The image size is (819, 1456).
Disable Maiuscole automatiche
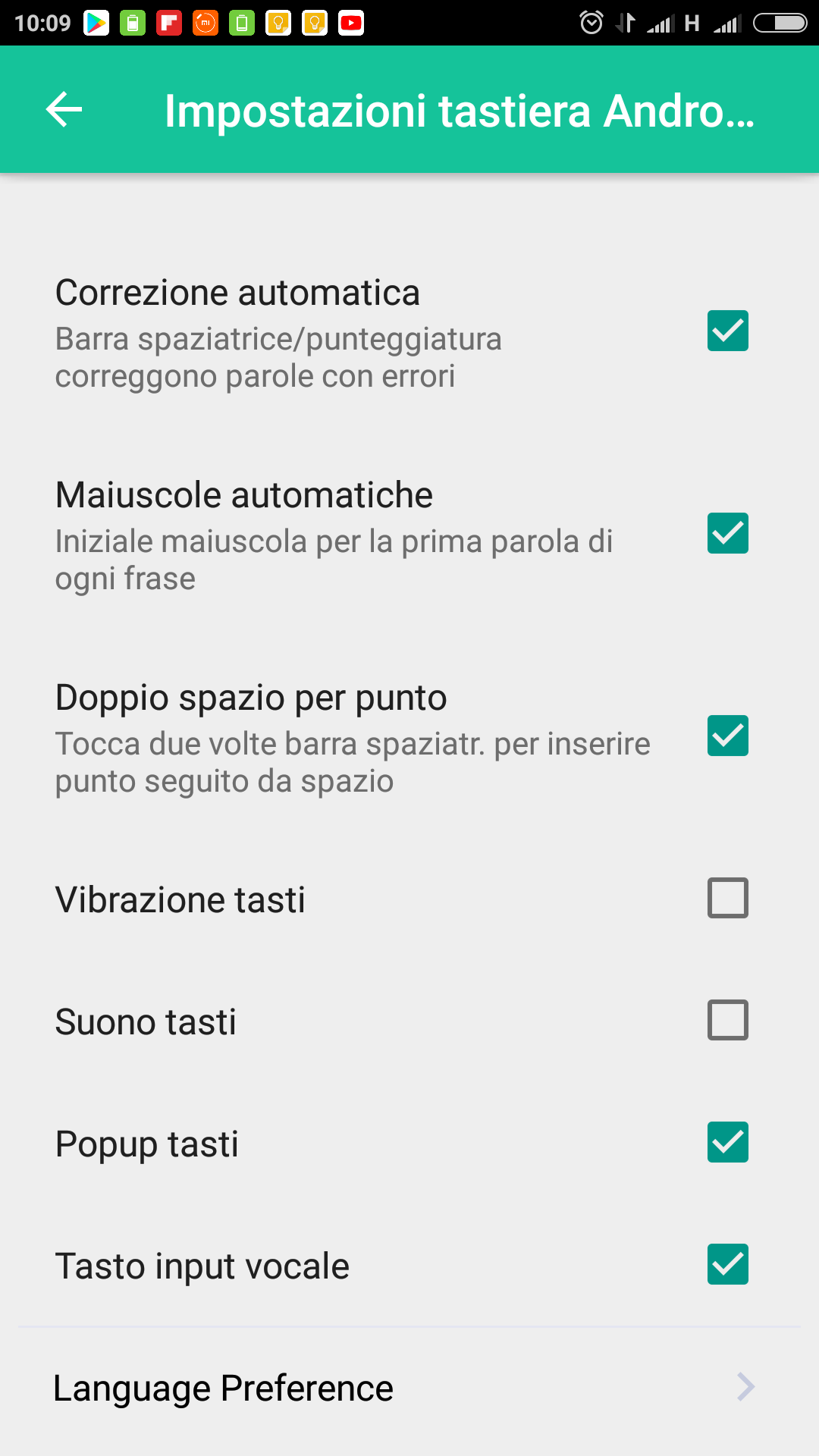click(x=728, y=533)
